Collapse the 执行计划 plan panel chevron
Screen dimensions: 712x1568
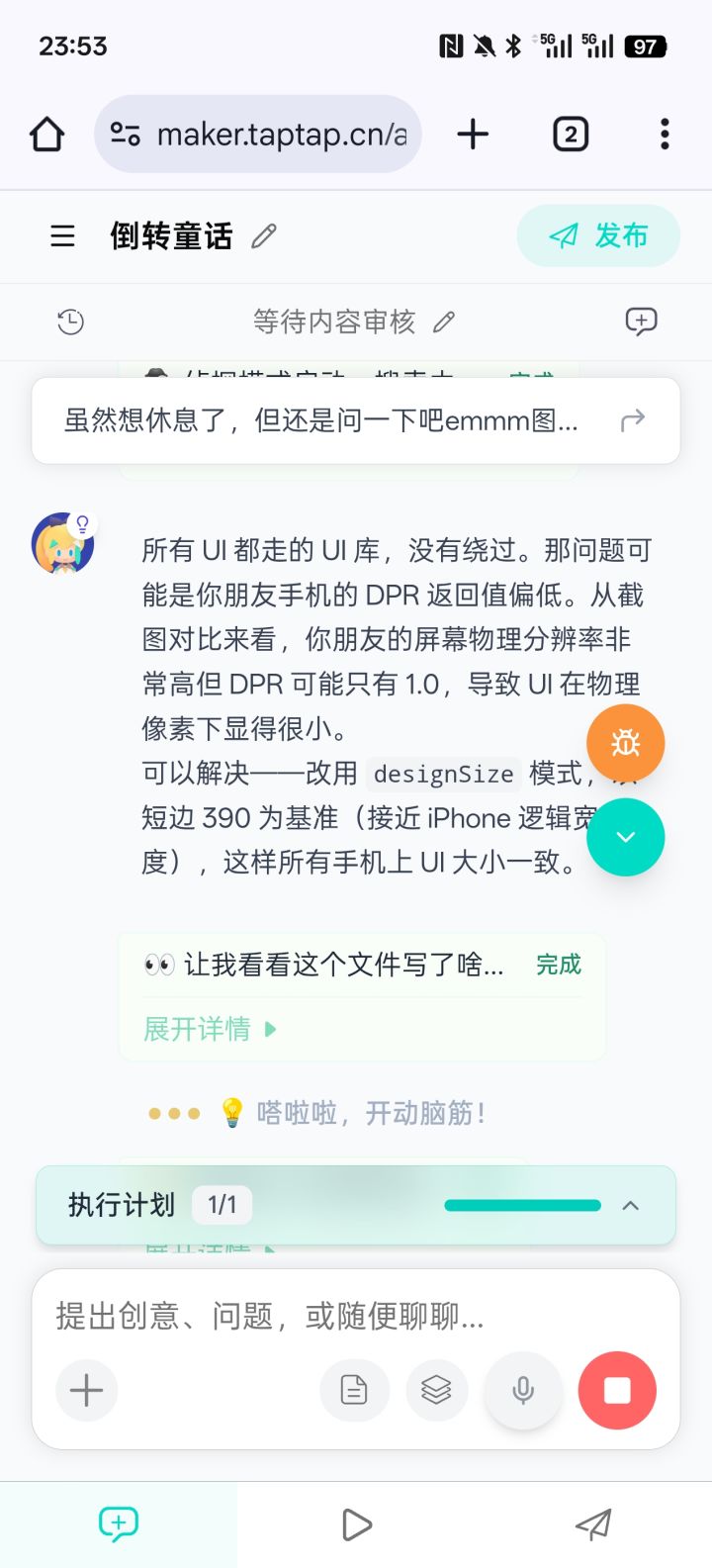coord(631,1205)
